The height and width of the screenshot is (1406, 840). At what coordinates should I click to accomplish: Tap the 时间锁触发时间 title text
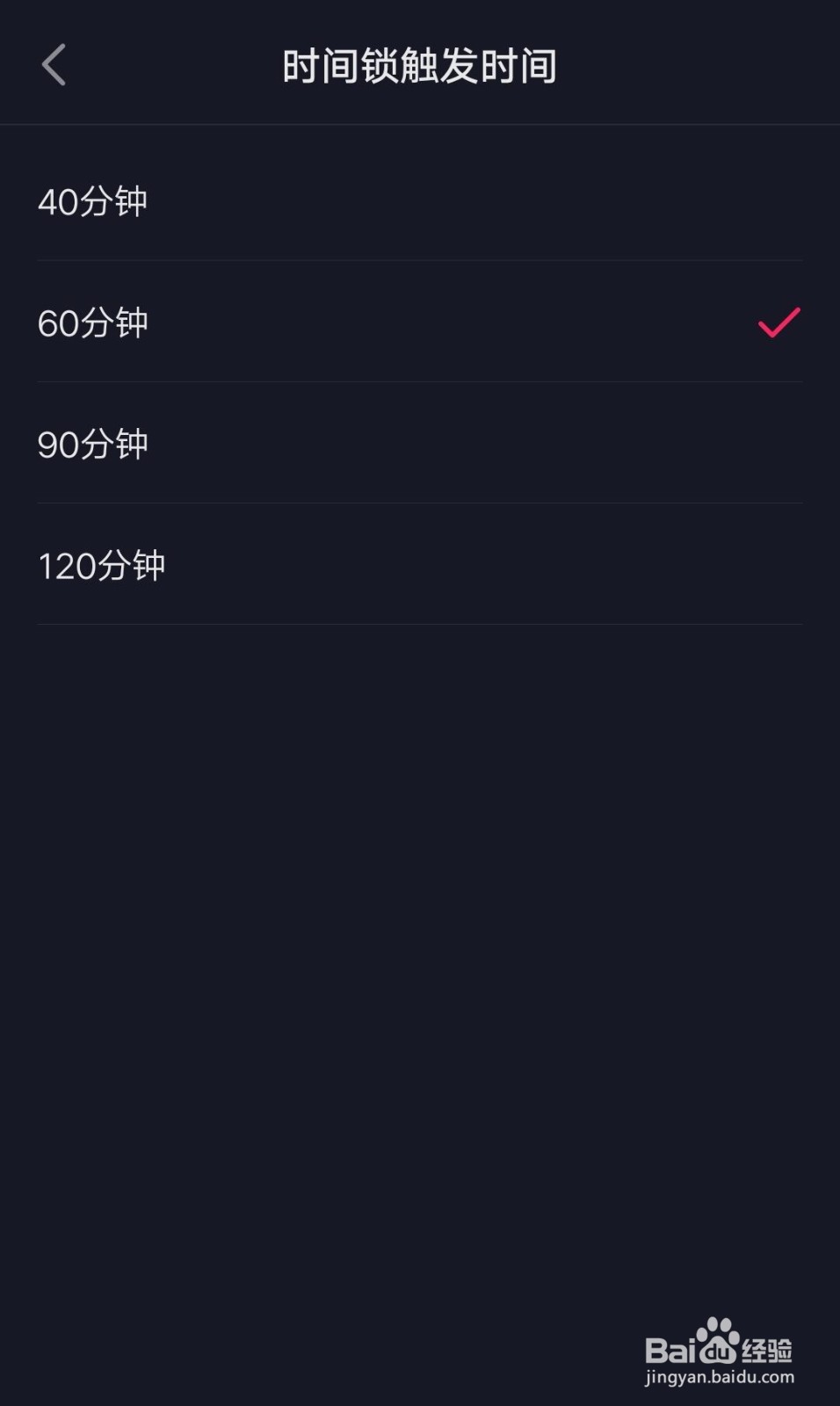(x=420, y=63)
